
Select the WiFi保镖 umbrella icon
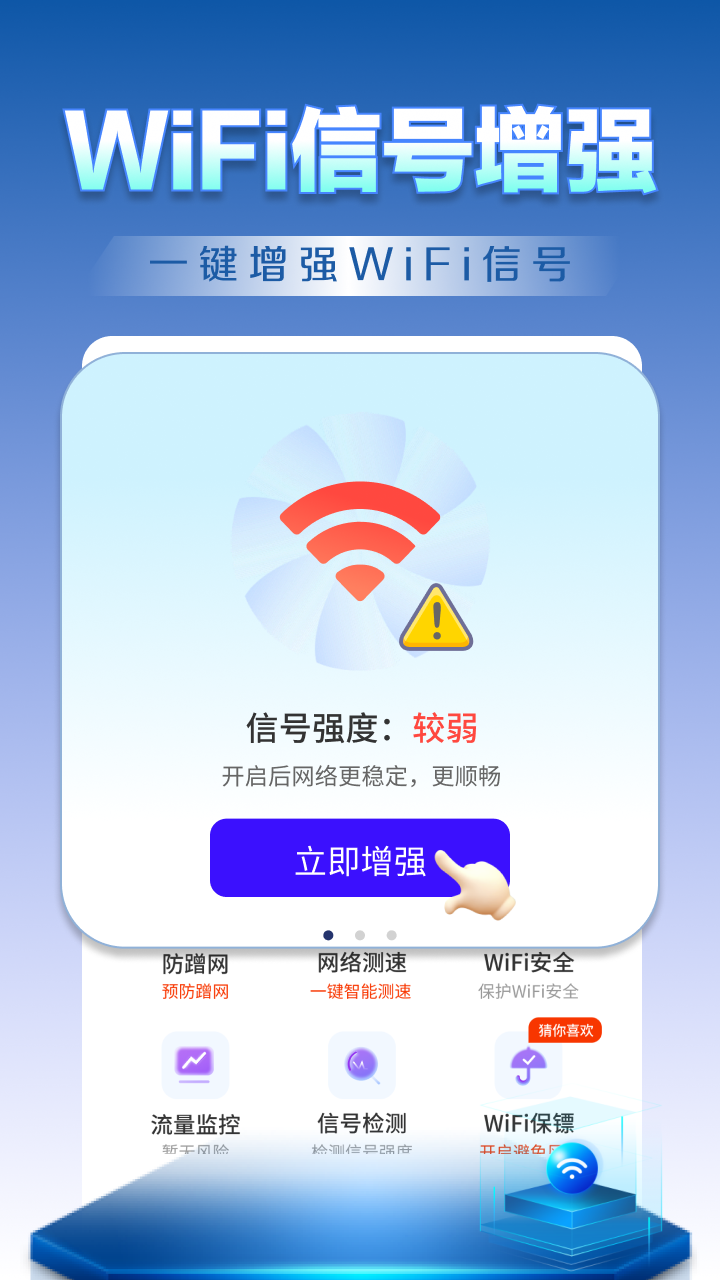(527, 1064)
